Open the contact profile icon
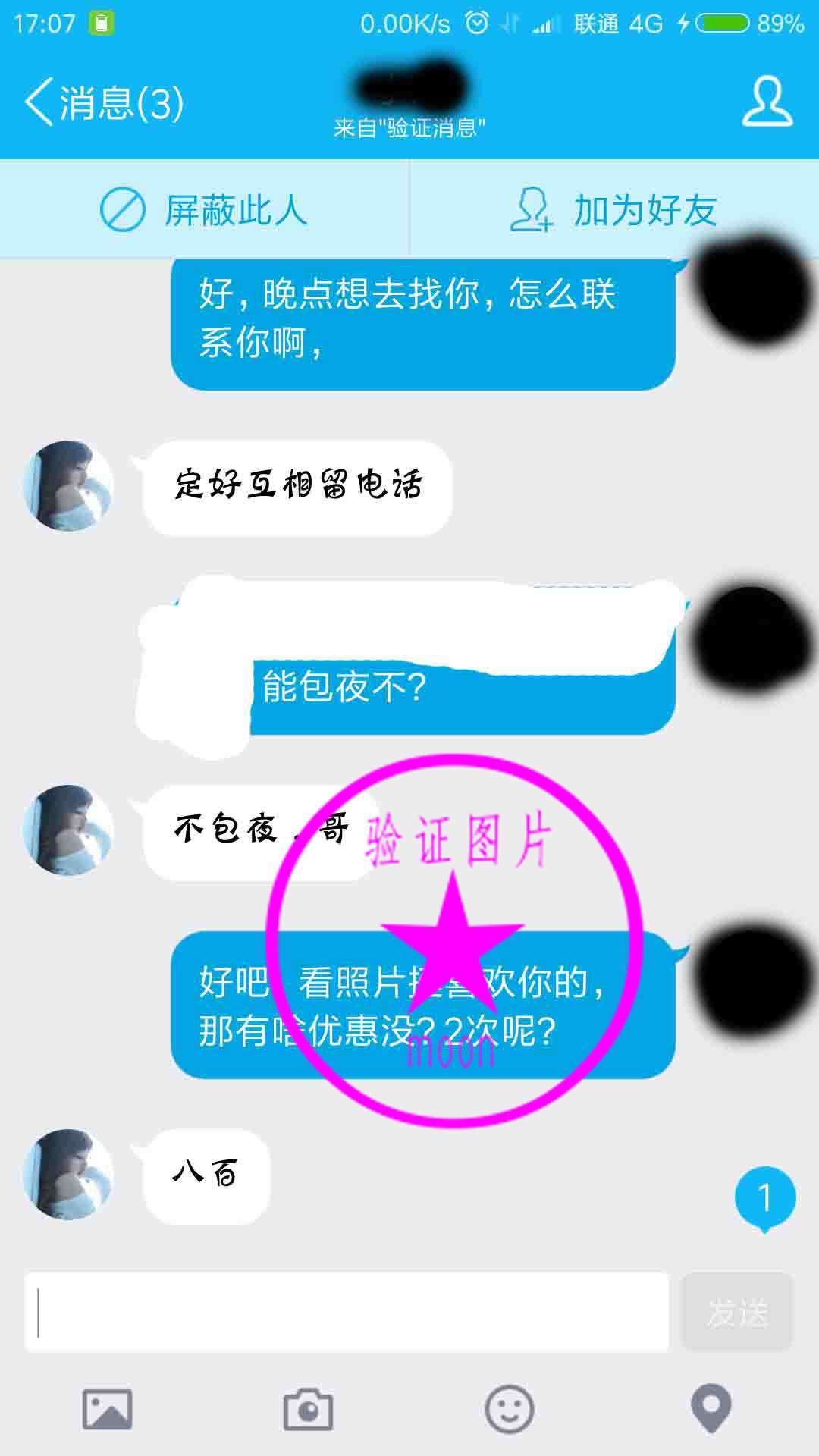Image resolution: width=819 pixels, height=1456 pixels. tap(767, 102)
